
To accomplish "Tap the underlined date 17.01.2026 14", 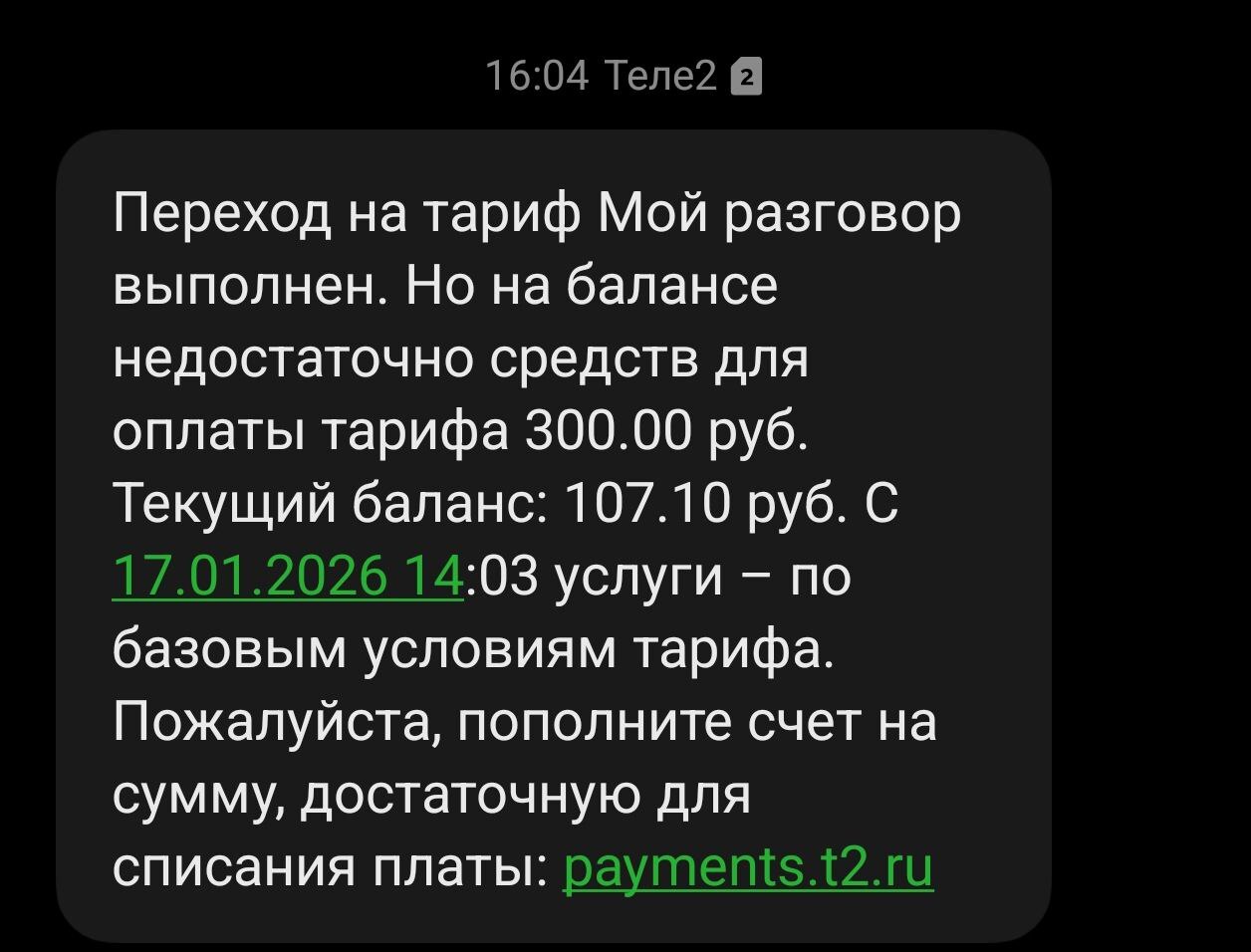I will click(289, 576).
